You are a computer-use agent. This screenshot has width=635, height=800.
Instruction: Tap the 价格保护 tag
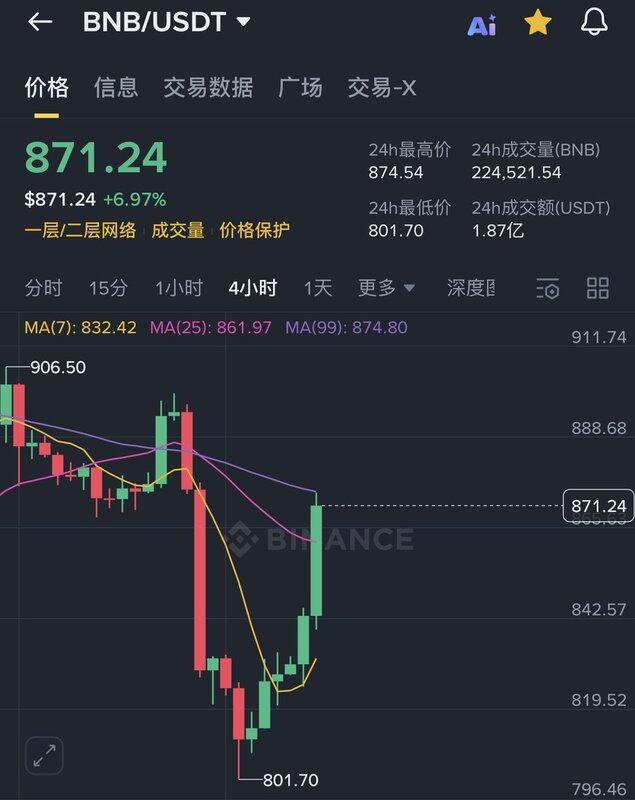pyautogui.click(x=255, y=230)
